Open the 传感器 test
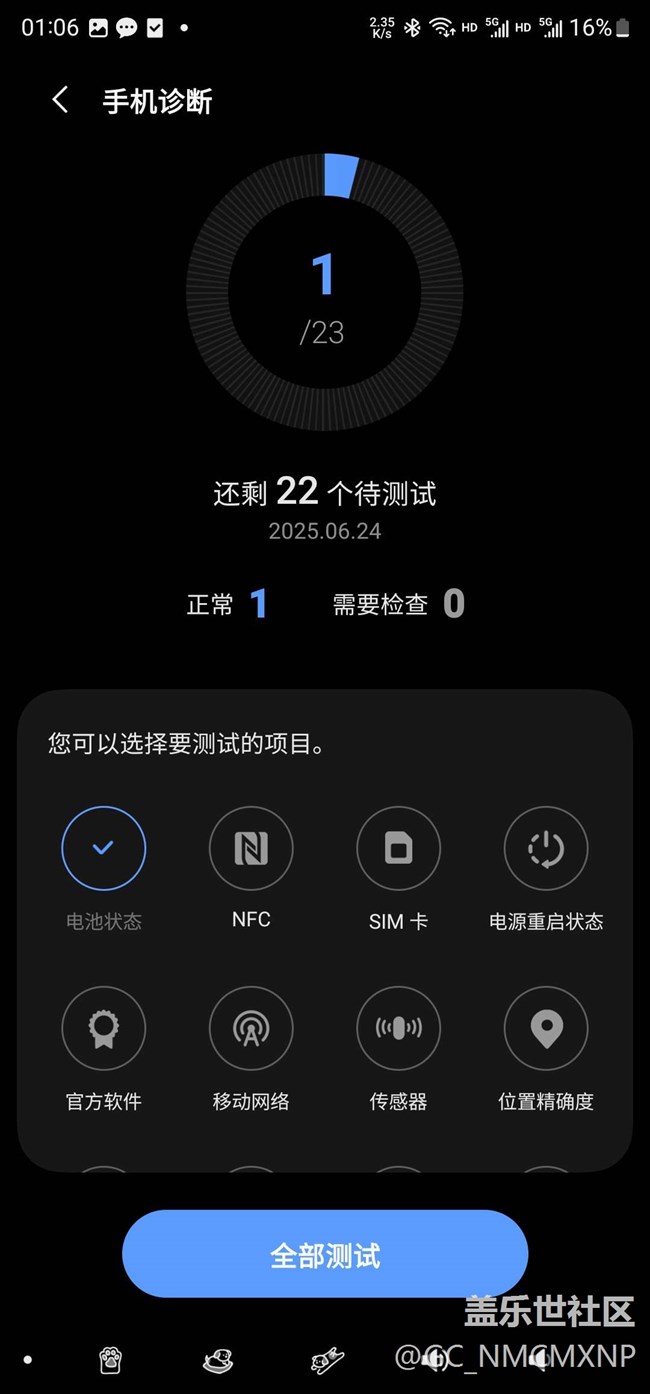 point(398,1029)
